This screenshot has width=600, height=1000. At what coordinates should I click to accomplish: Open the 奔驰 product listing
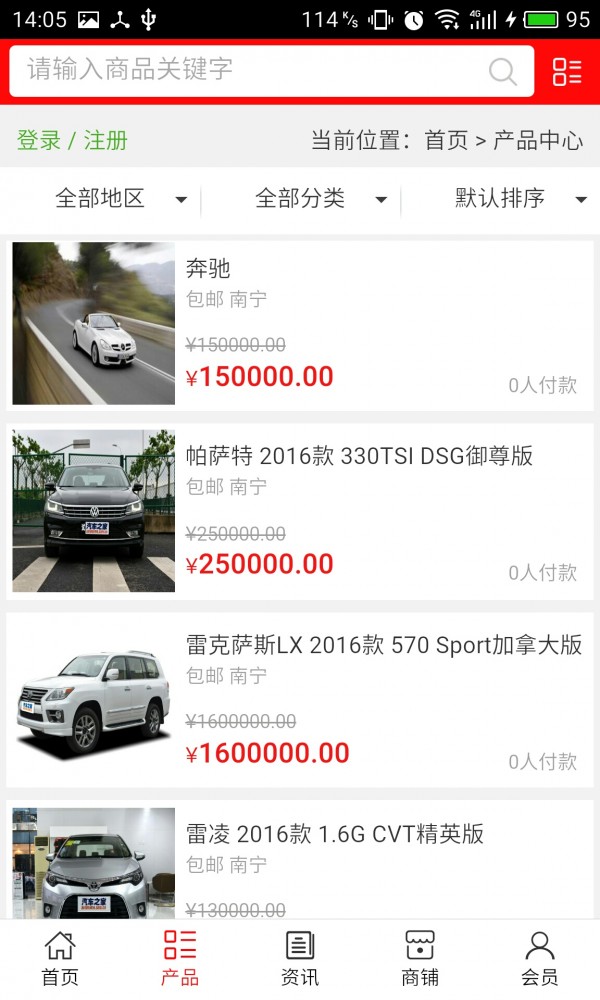click(x=300, y=323)
